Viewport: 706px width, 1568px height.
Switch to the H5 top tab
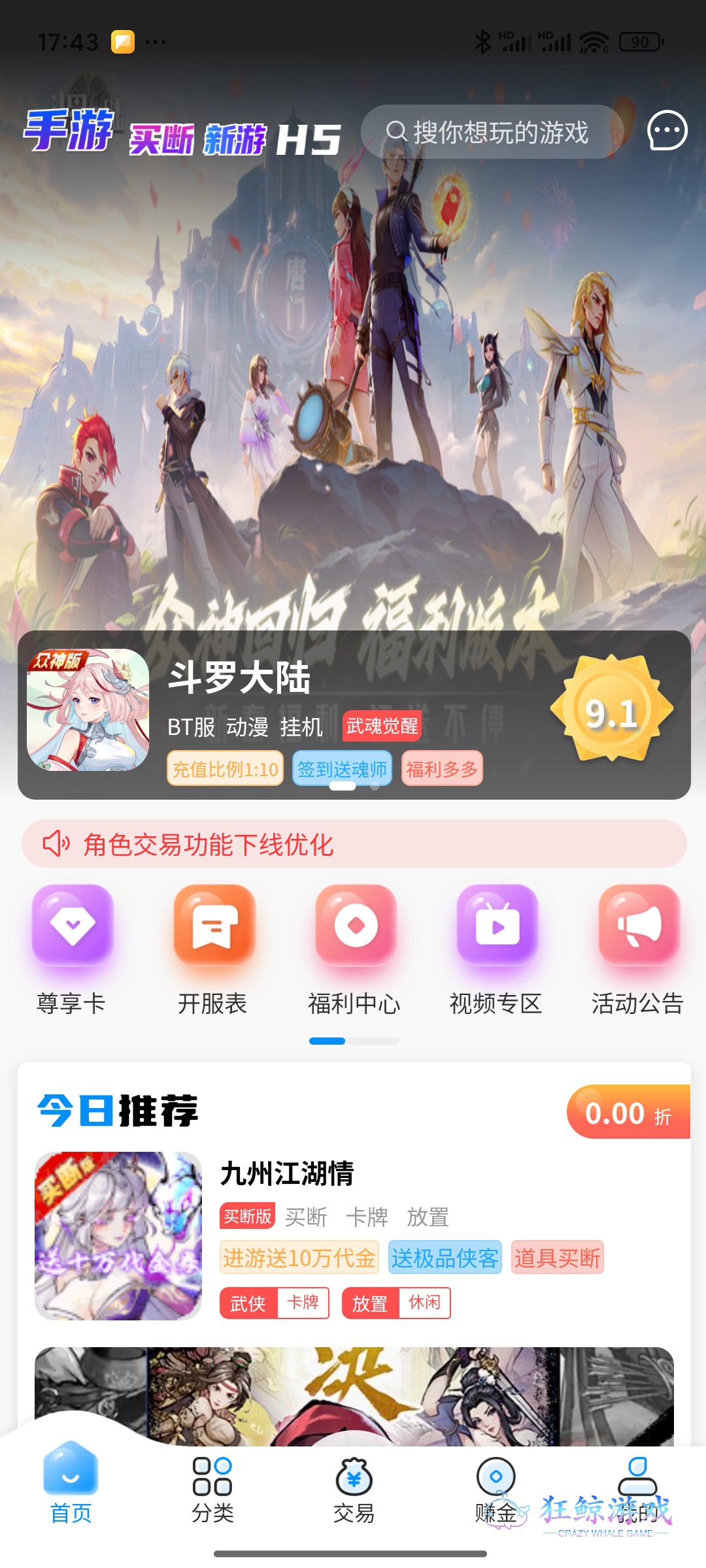point(308,139)
